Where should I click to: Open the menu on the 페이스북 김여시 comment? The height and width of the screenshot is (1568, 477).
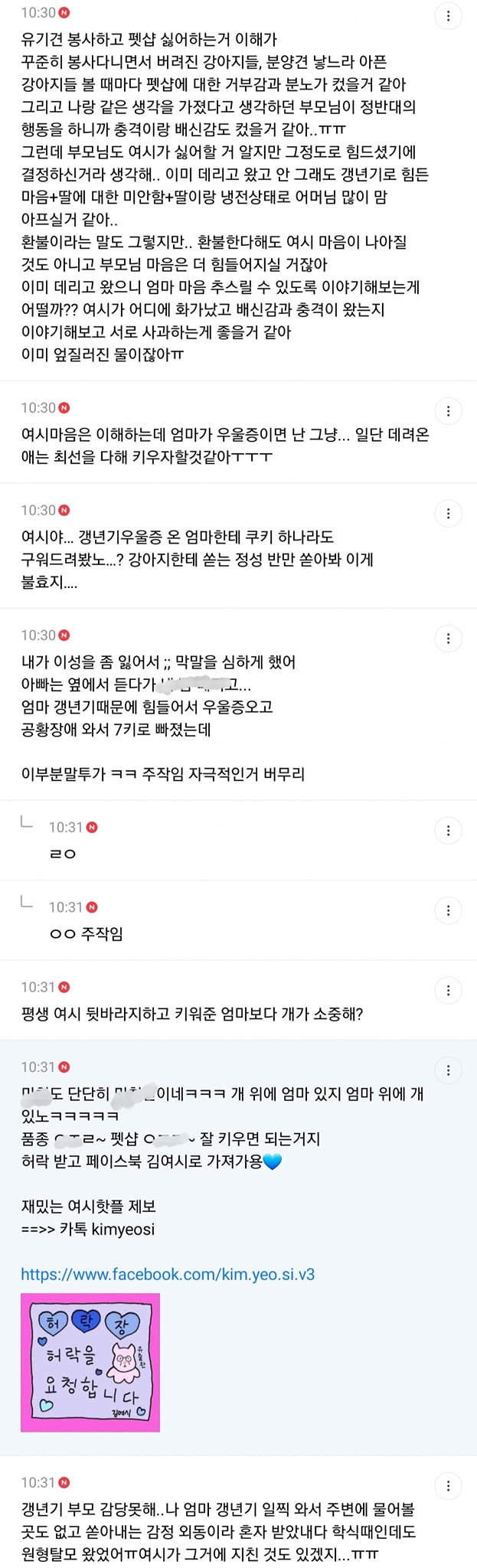coord(448,1070)
